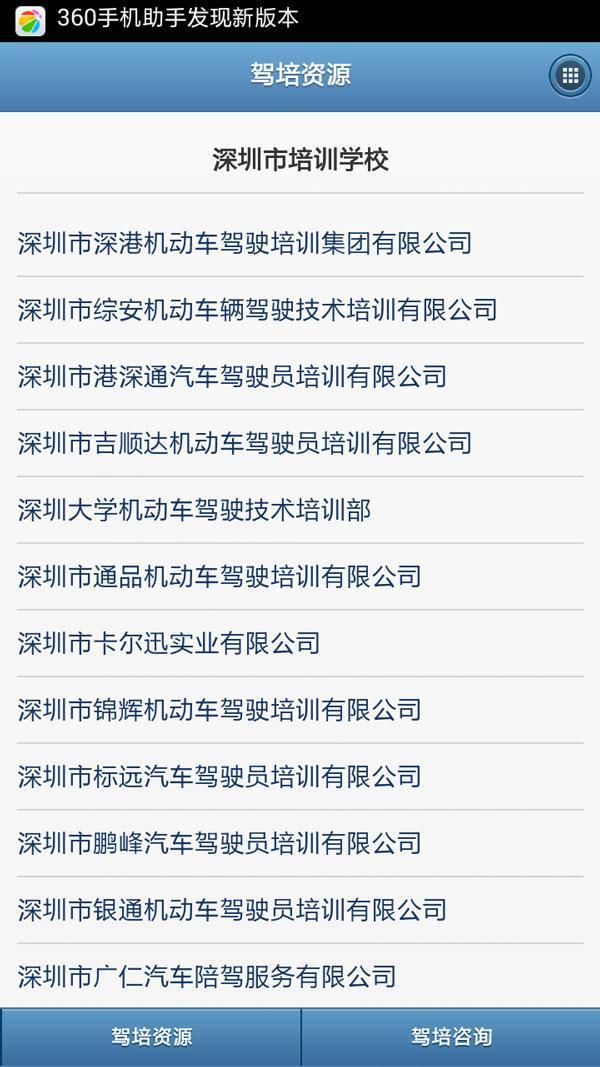The width and height of the screenshot is (600, 1067).
Task: Tap 深圳市港深通汽车驾驶员培训有限公司
Action: pyautogui.click(x=232, y=377)
